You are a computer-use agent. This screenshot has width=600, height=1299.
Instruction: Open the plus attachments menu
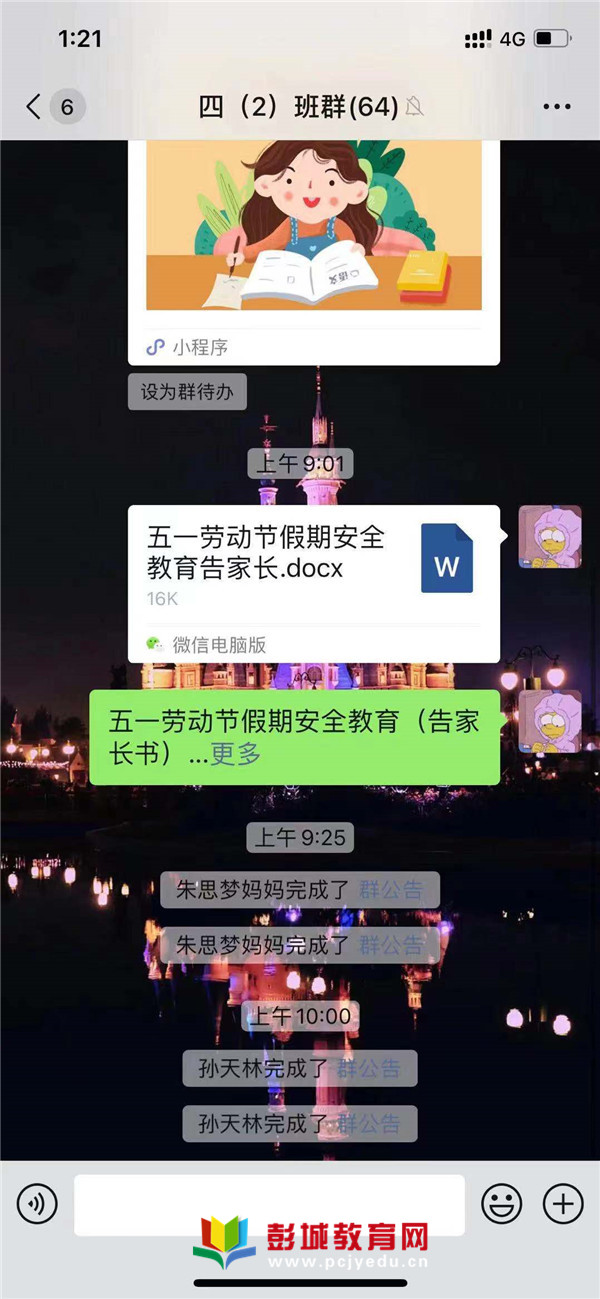(562, 1203)
